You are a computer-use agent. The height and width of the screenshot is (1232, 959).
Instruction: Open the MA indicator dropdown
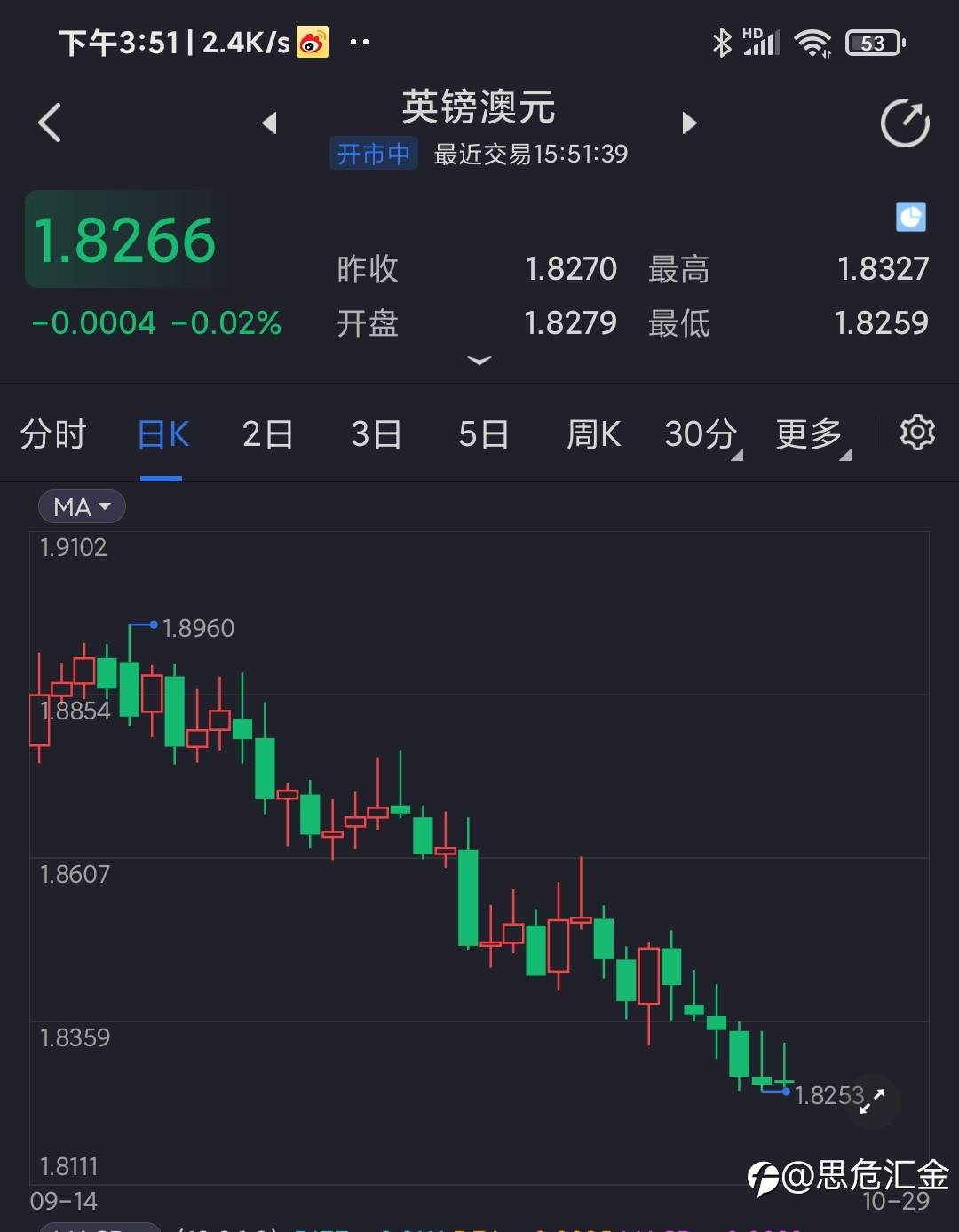click(x=82, y=507)
